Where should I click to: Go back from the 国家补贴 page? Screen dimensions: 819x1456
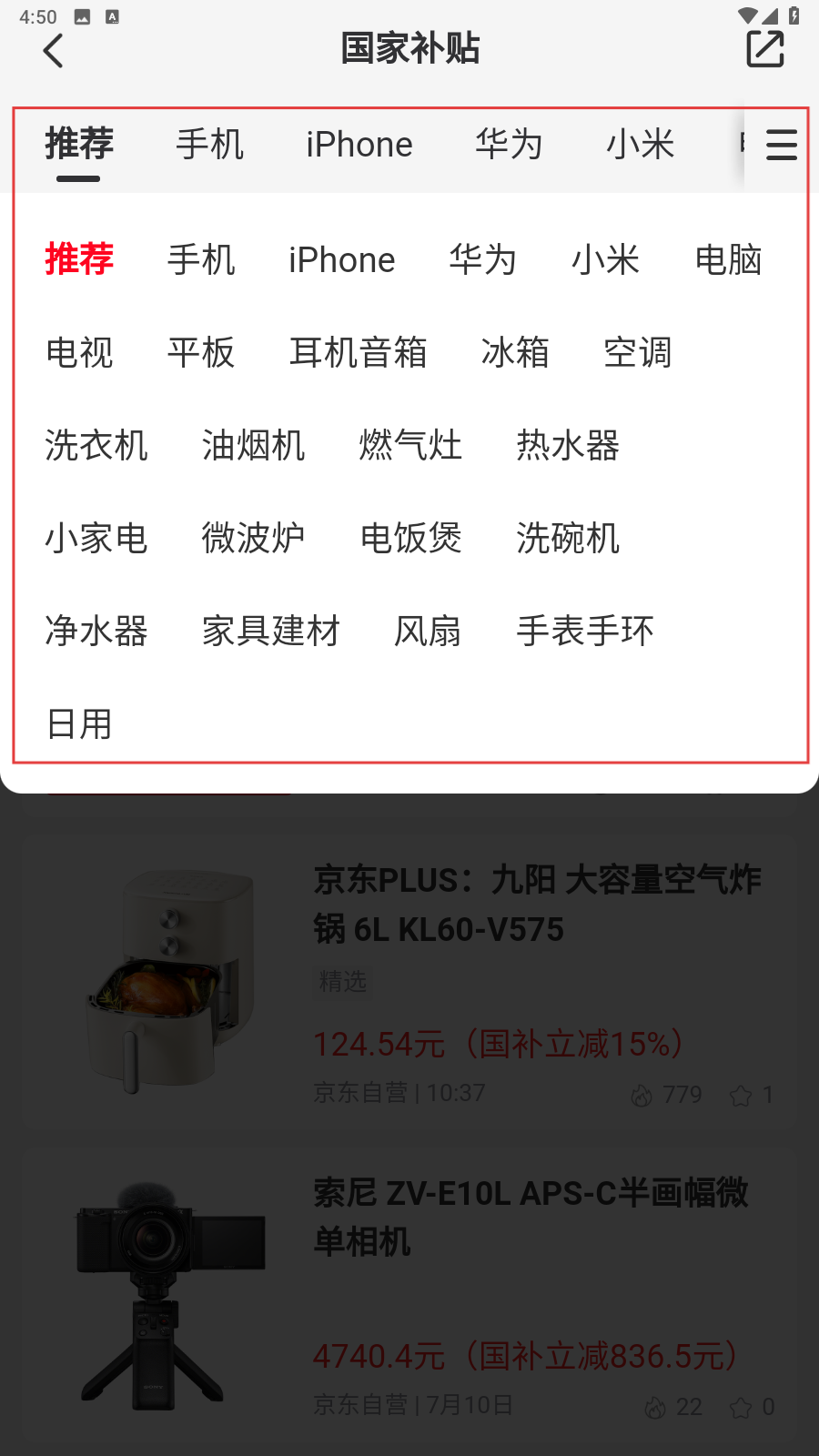coord(54,50)
